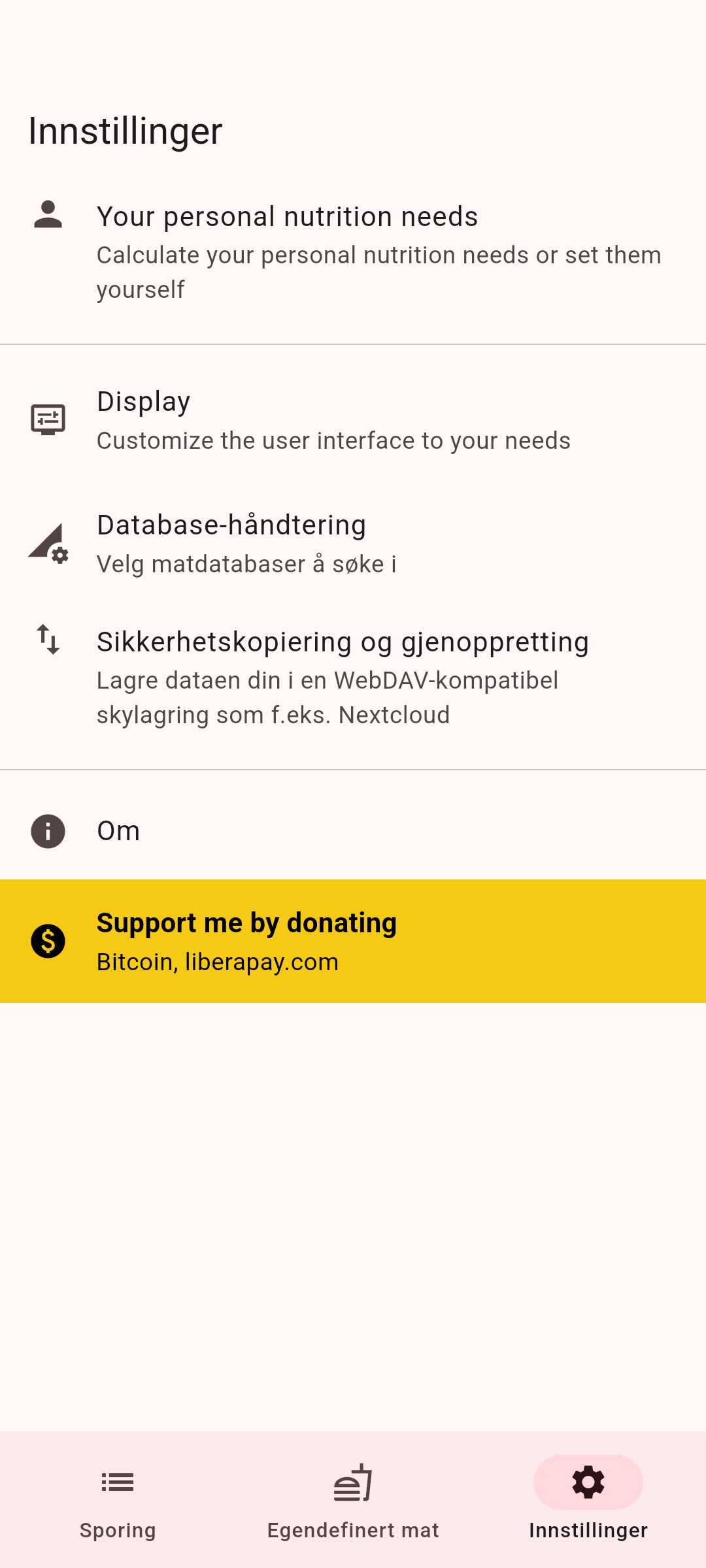Select the Innstillinger tab

pyautogui.click(x=588, y=1499)
